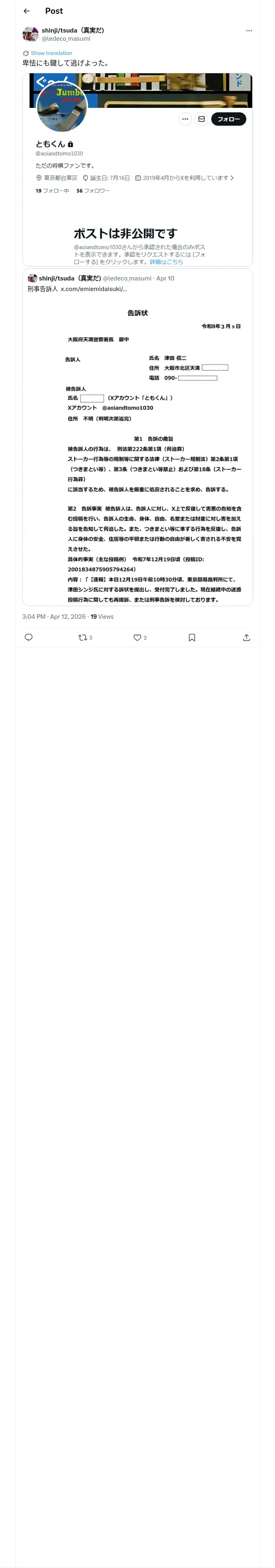This screenshot has width=275, height=1568.
Task: Open the post's overflow menu
Action: tap(249, 31)
